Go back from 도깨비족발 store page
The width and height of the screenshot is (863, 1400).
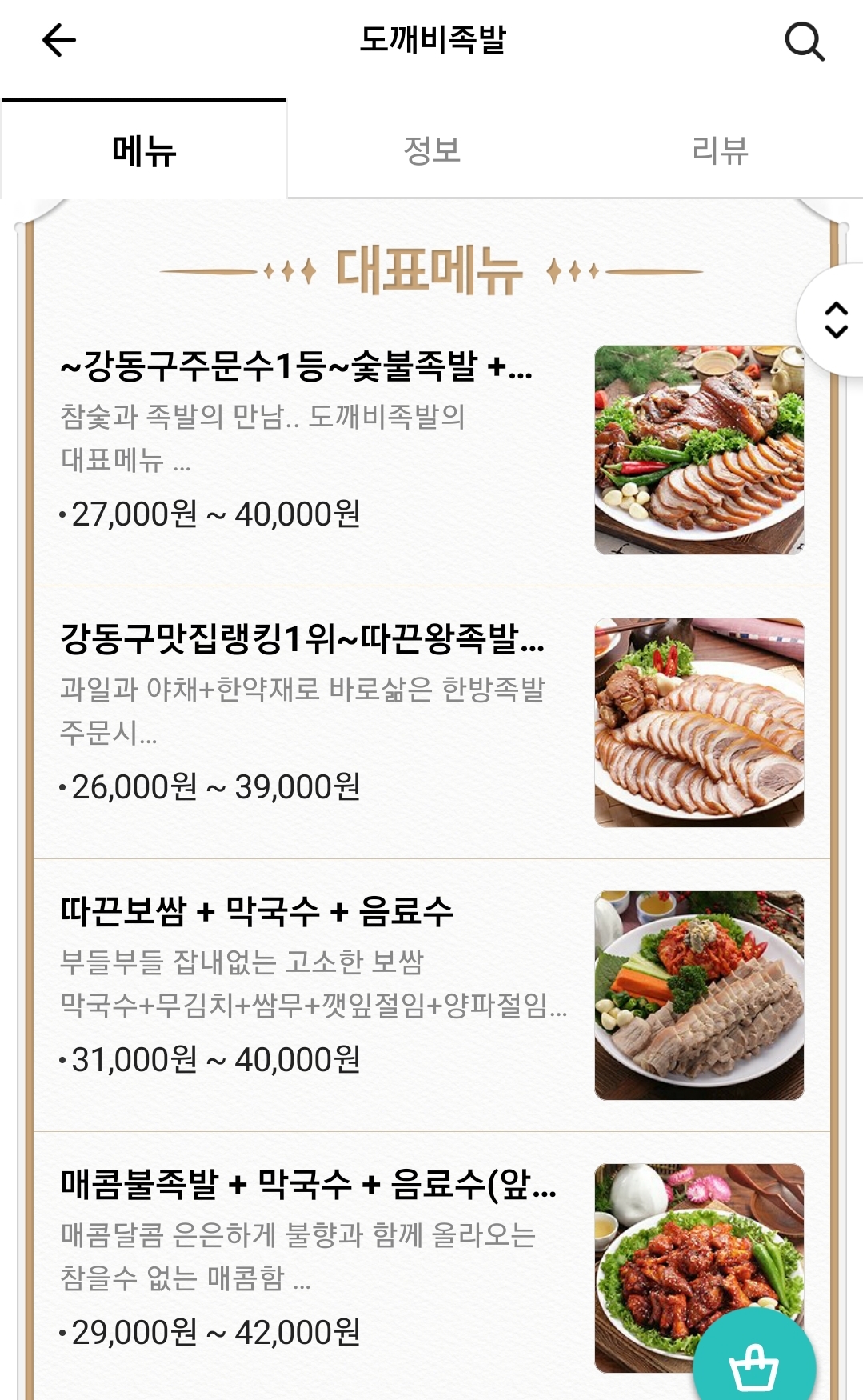[x=58, y=40]
